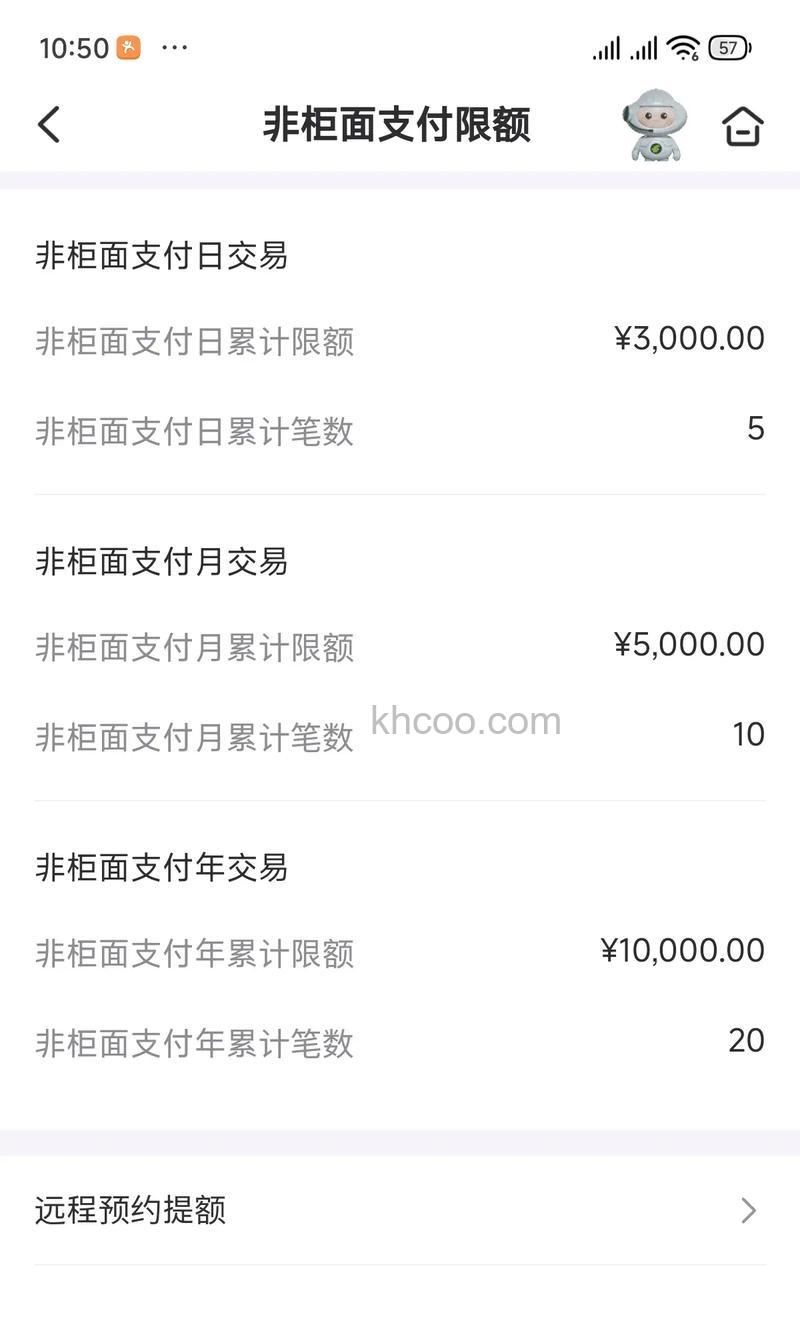Select 远程预约提额 to request limit increase
Image resolution: width=800 pixels, height=1335 pixels.
(132, 1211)
